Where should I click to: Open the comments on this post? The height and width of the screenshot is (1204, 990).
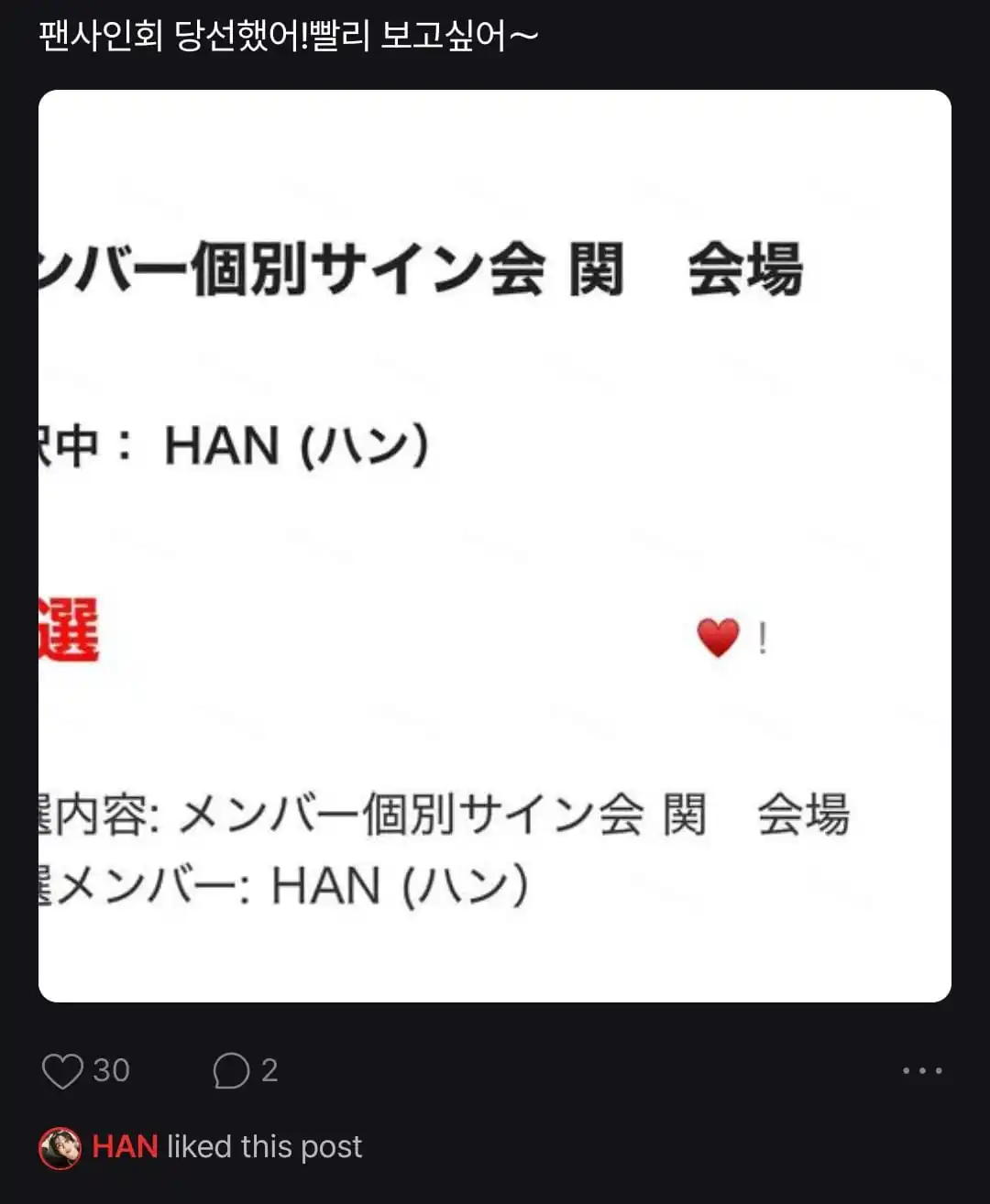tap(231, 1070)
